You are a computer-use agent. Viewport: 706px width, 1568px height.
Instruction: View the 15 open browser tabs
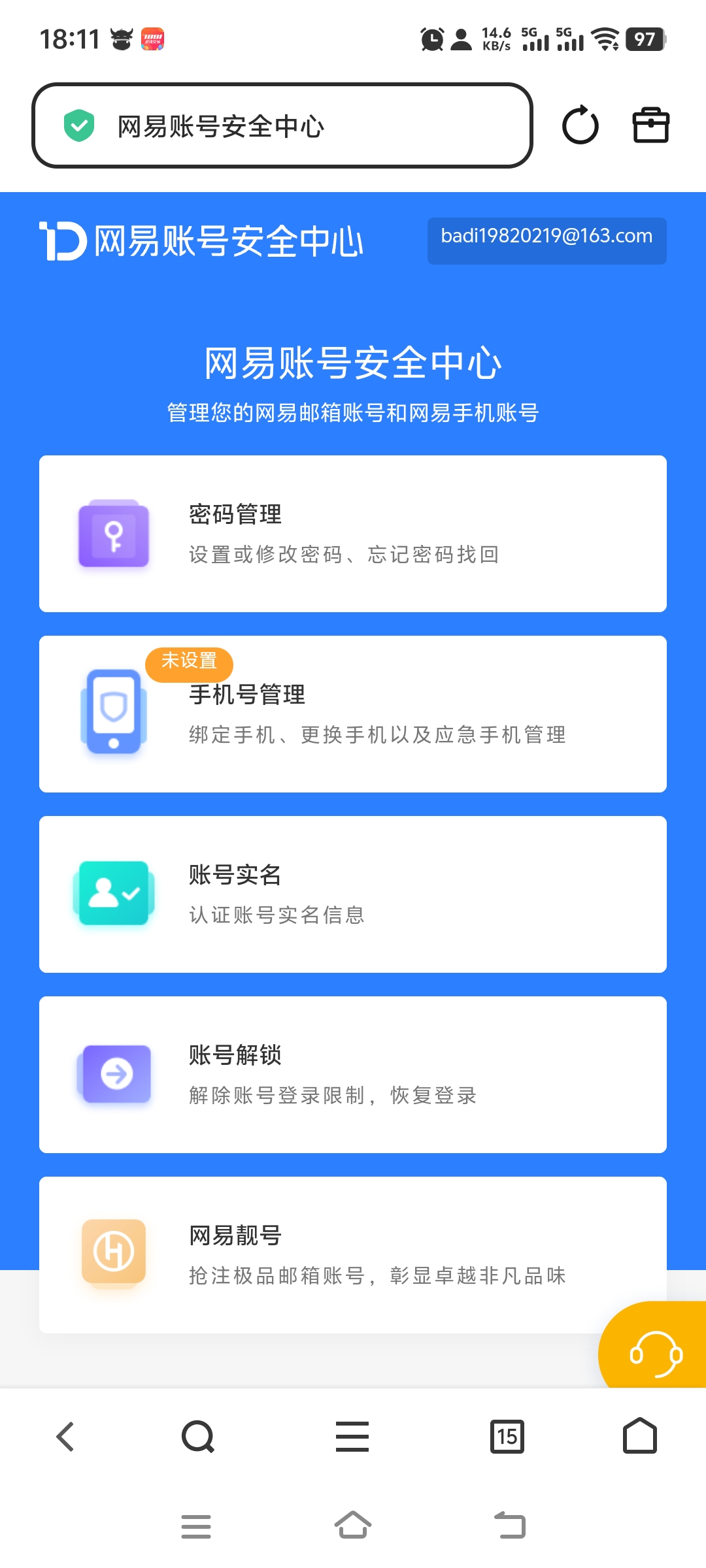click(507, 1437)
